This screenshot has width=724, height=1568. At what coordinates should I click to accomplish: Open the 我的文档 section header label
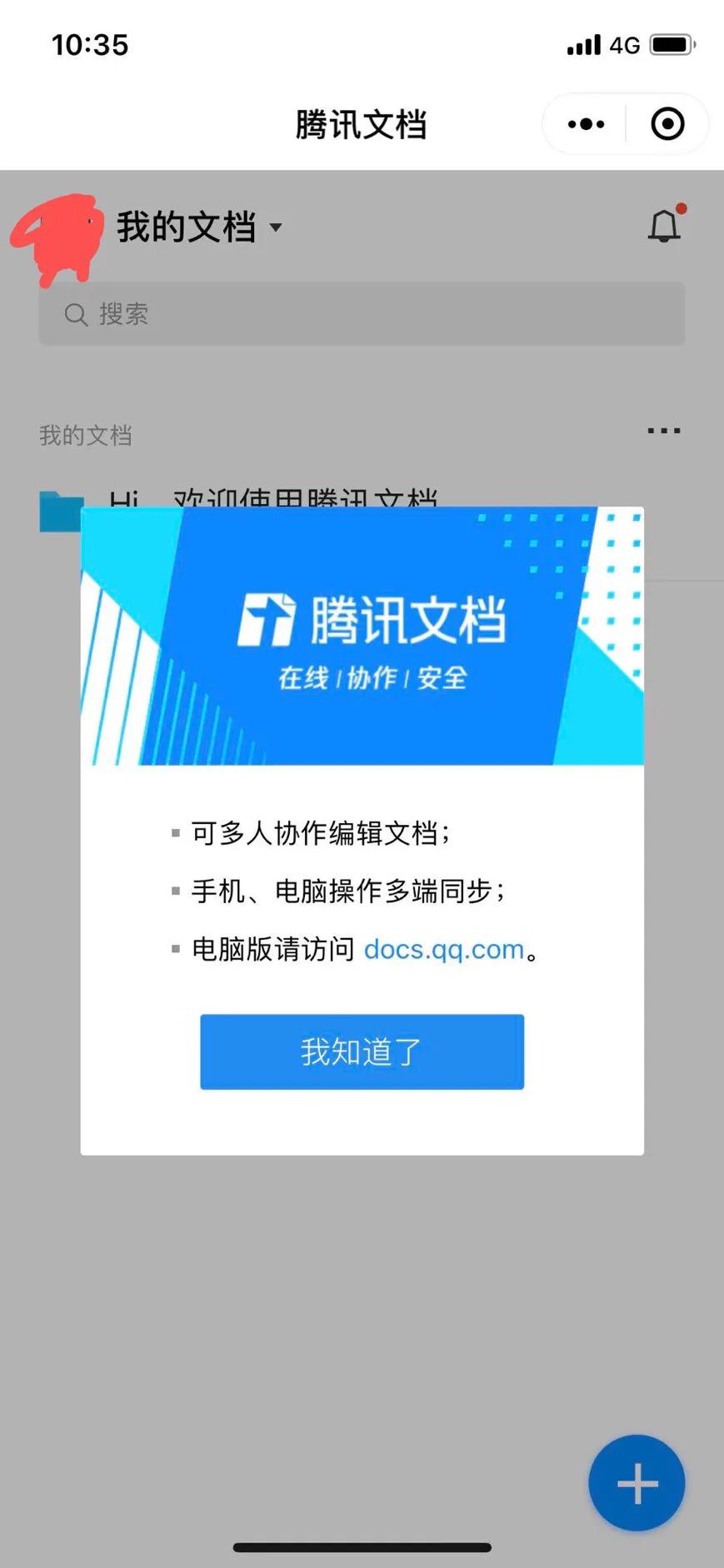[x=84, y=435]
